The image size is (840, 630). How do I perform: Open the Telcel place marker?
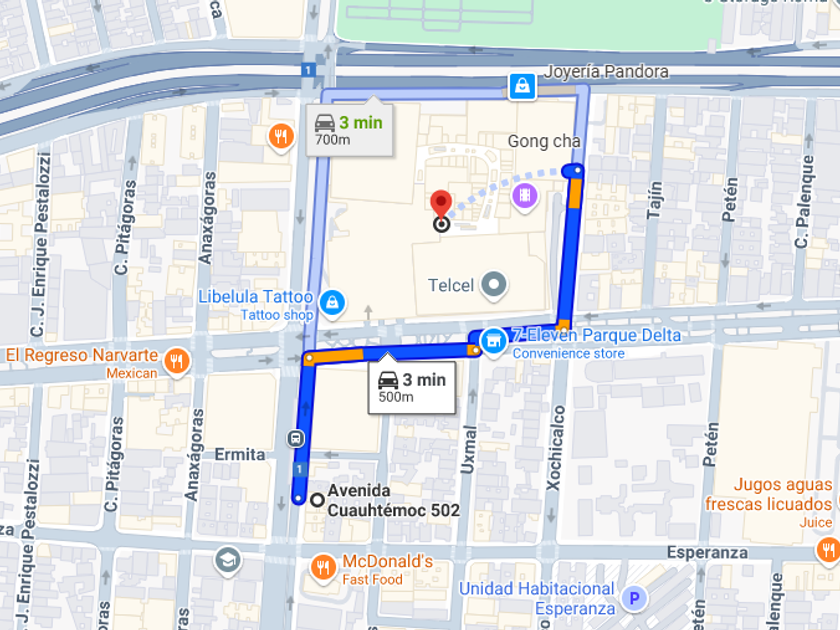point(493,284)
